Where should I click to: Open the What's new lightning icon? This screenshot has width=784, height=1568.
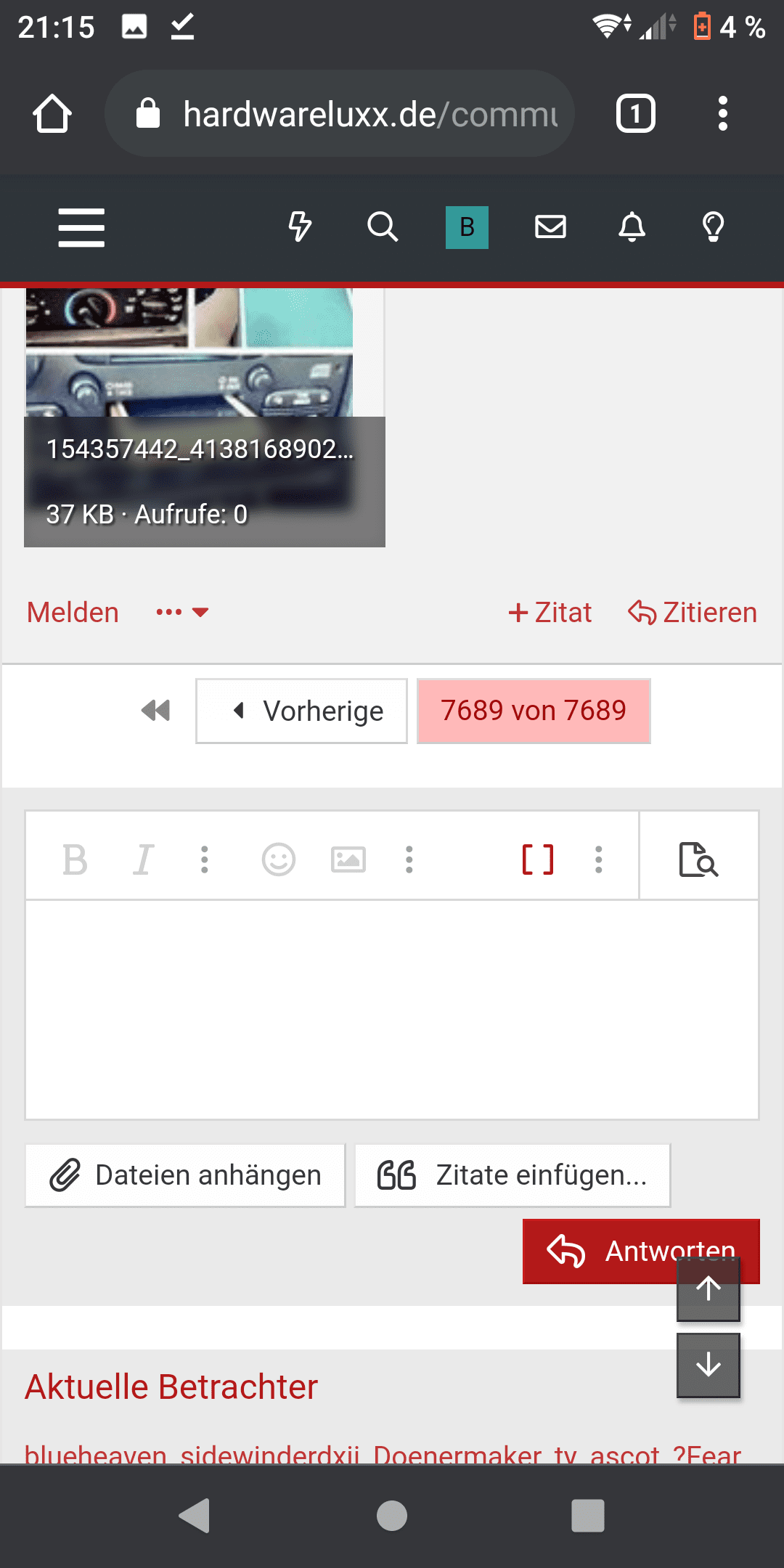click(300, 227)
